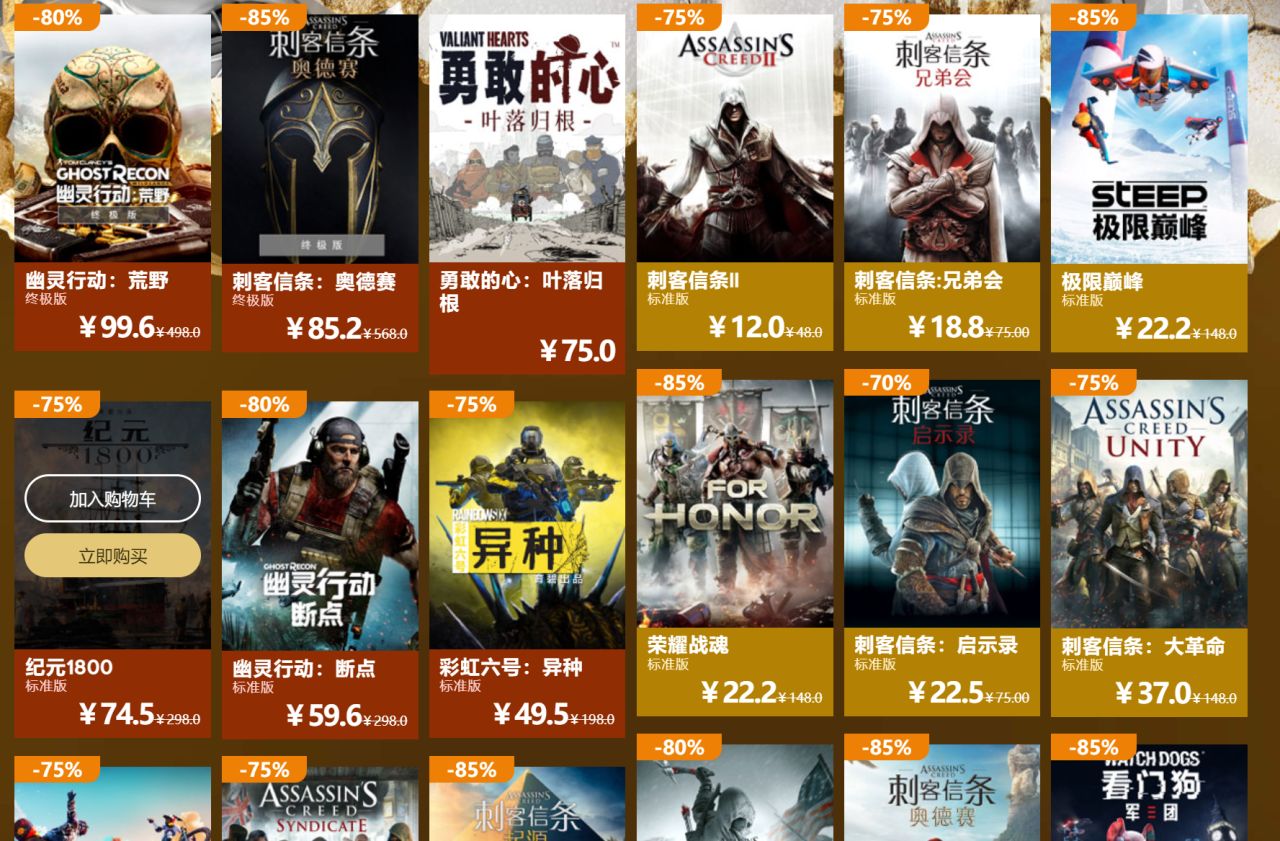Viewport: 1280px width, 841px height.
Task: View the 勇敢的心：叶落归根 Valiant Hearts card
Action: click(527, 140)
